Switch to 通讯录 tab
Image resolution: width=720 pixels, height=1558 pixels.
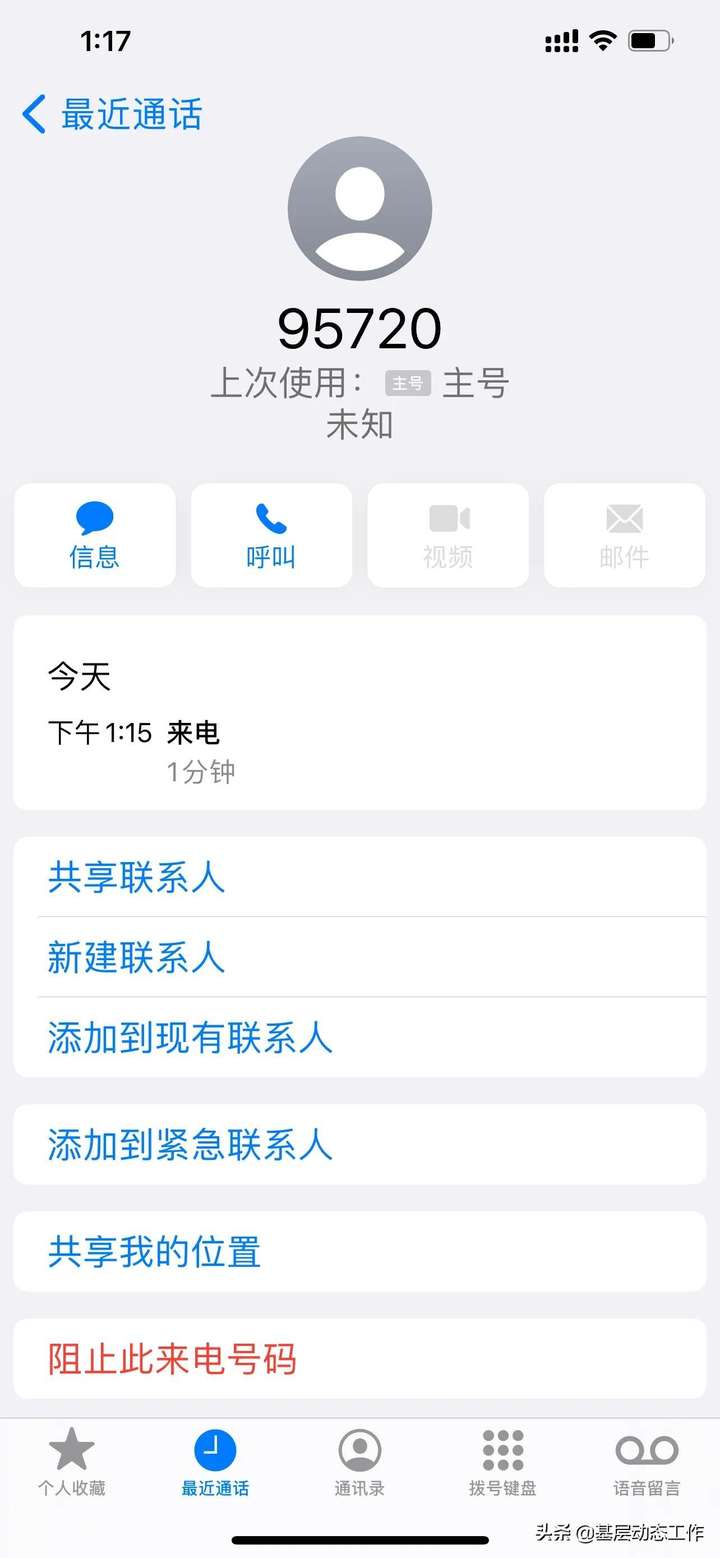[360, 1462]
